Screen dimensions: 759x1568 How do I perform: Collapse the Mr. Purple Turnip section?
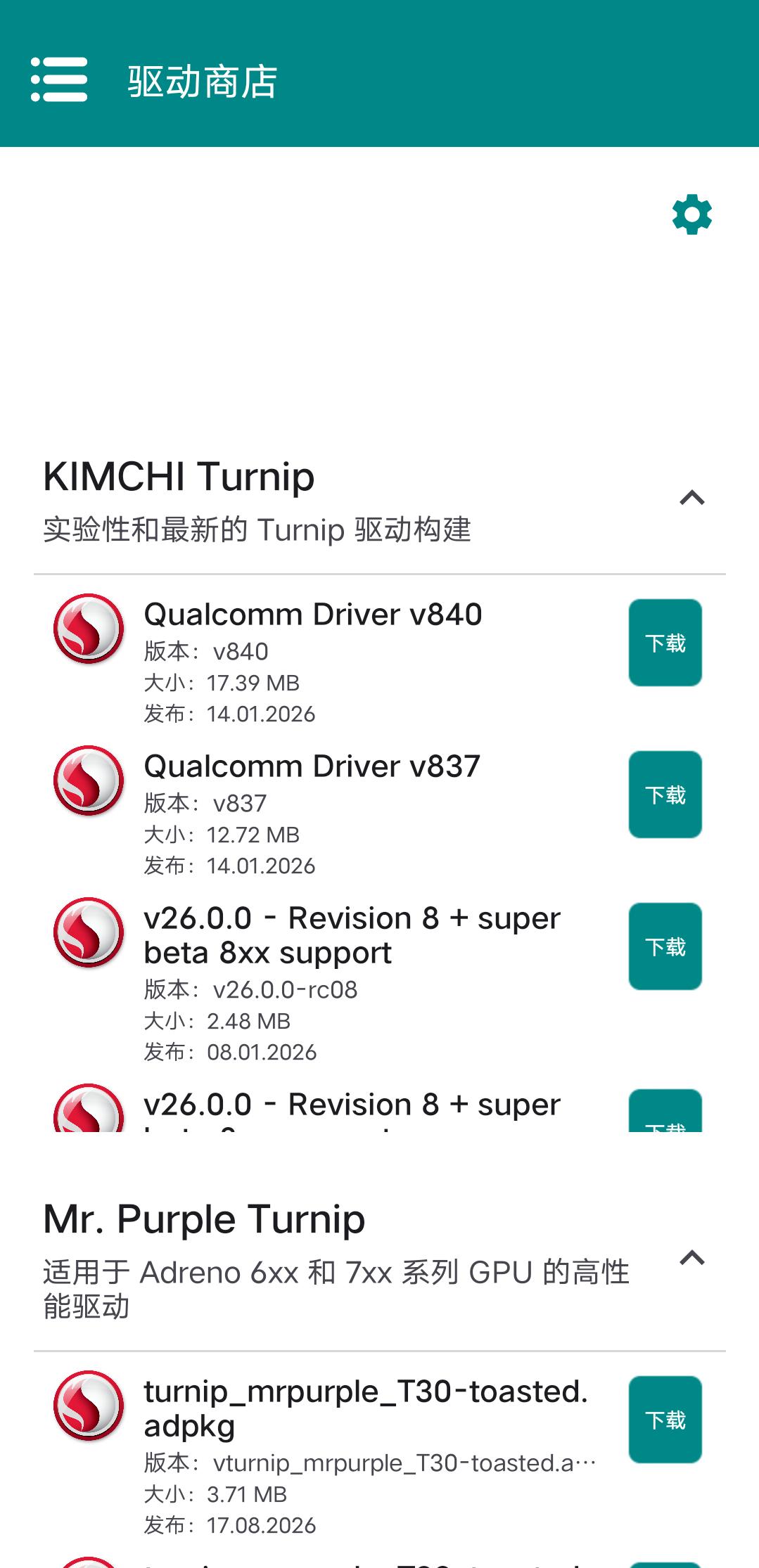tap(692, 1258)
